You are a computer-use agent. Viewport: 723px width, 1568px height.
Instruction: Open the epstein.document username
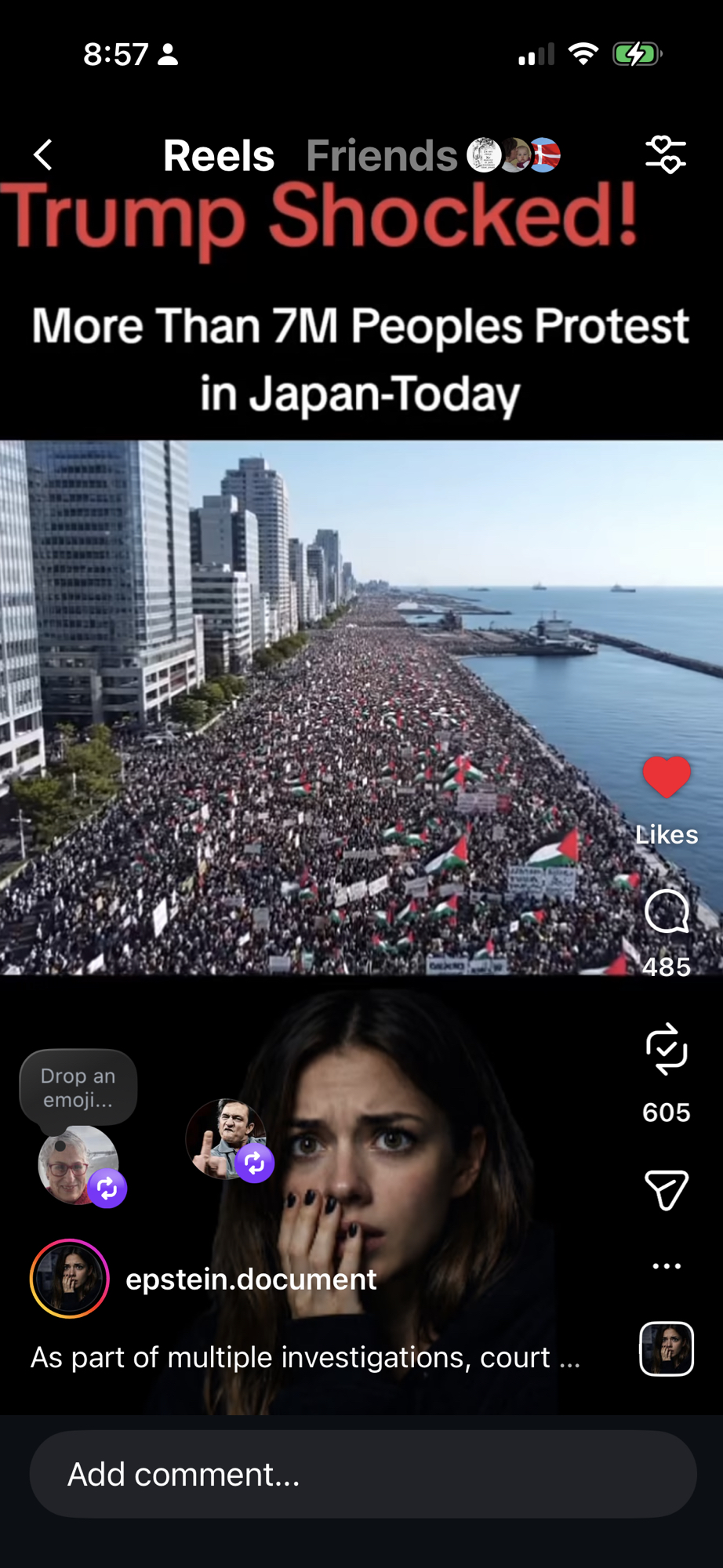[x=251, y=1279]
